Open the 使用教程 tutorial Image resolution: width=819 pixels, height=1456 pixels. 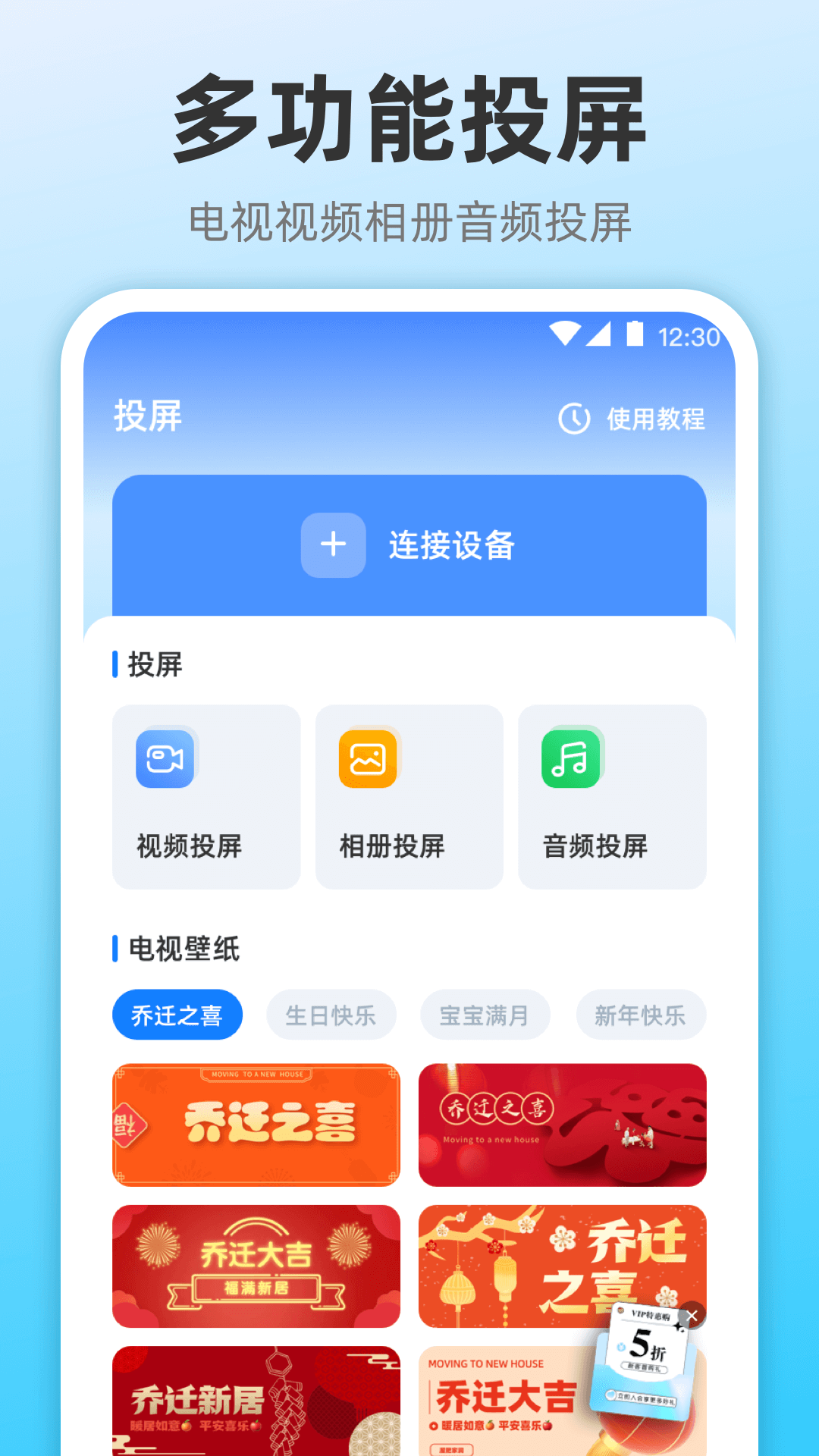(x=655, y=418)
